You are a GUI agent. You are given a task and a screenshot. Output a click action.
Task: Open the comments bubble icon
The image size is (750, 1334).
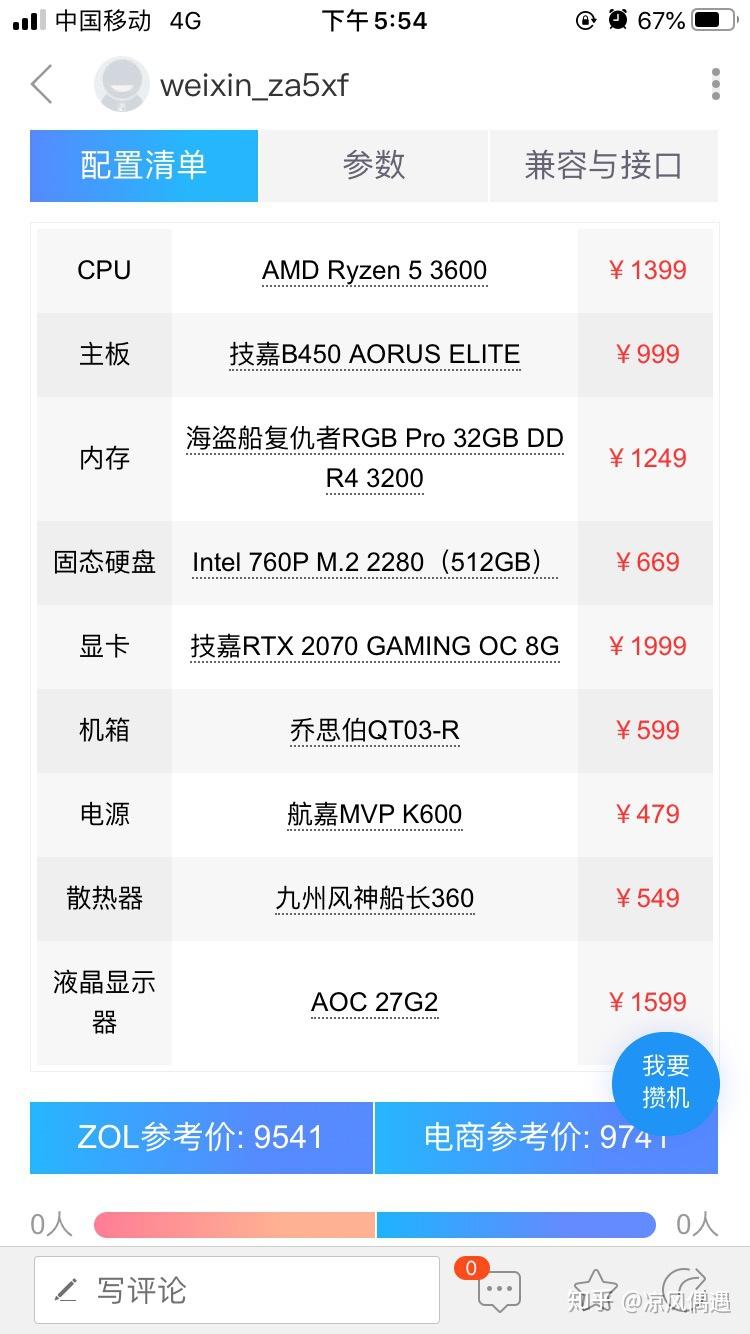(x=498, y=1290)
